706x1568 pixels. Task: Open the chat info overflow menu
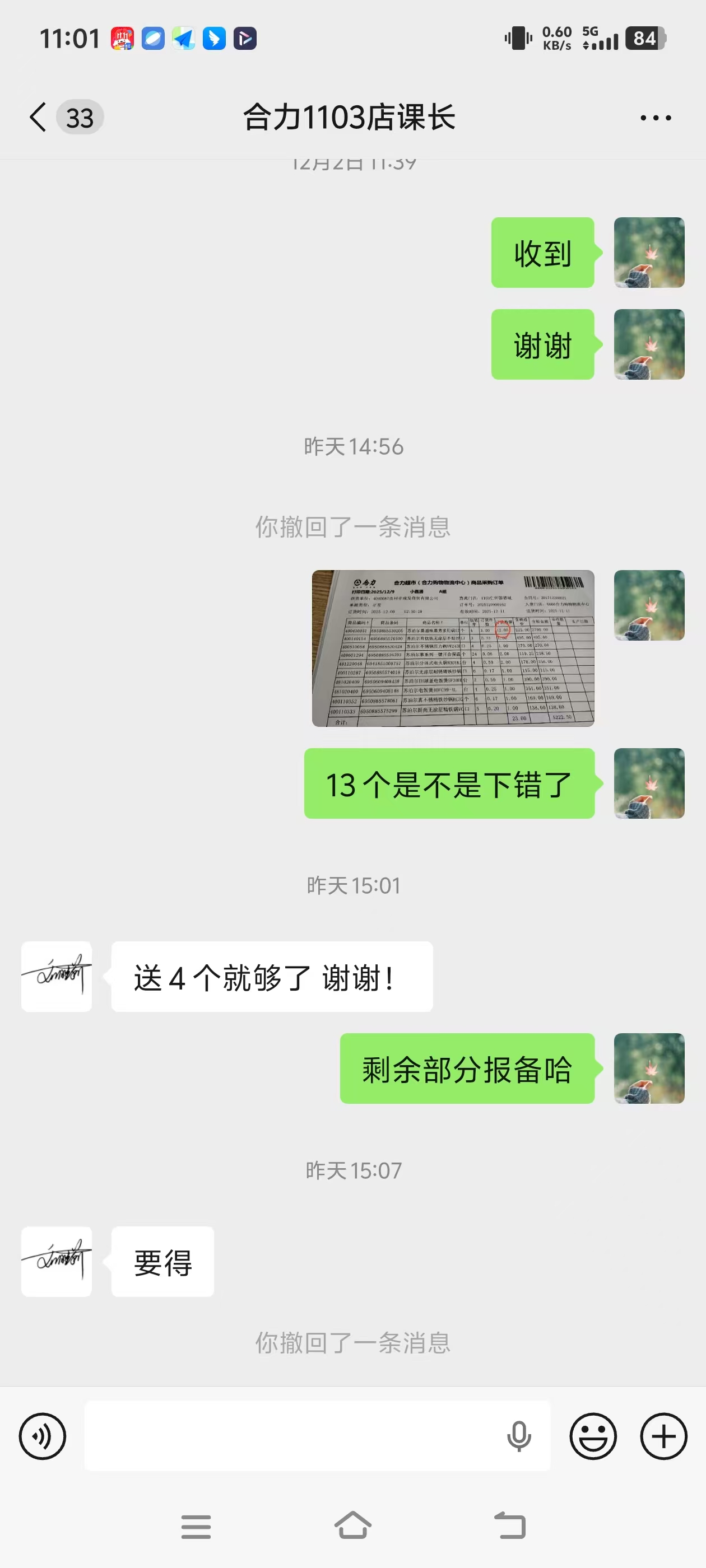tap(656, 118)
